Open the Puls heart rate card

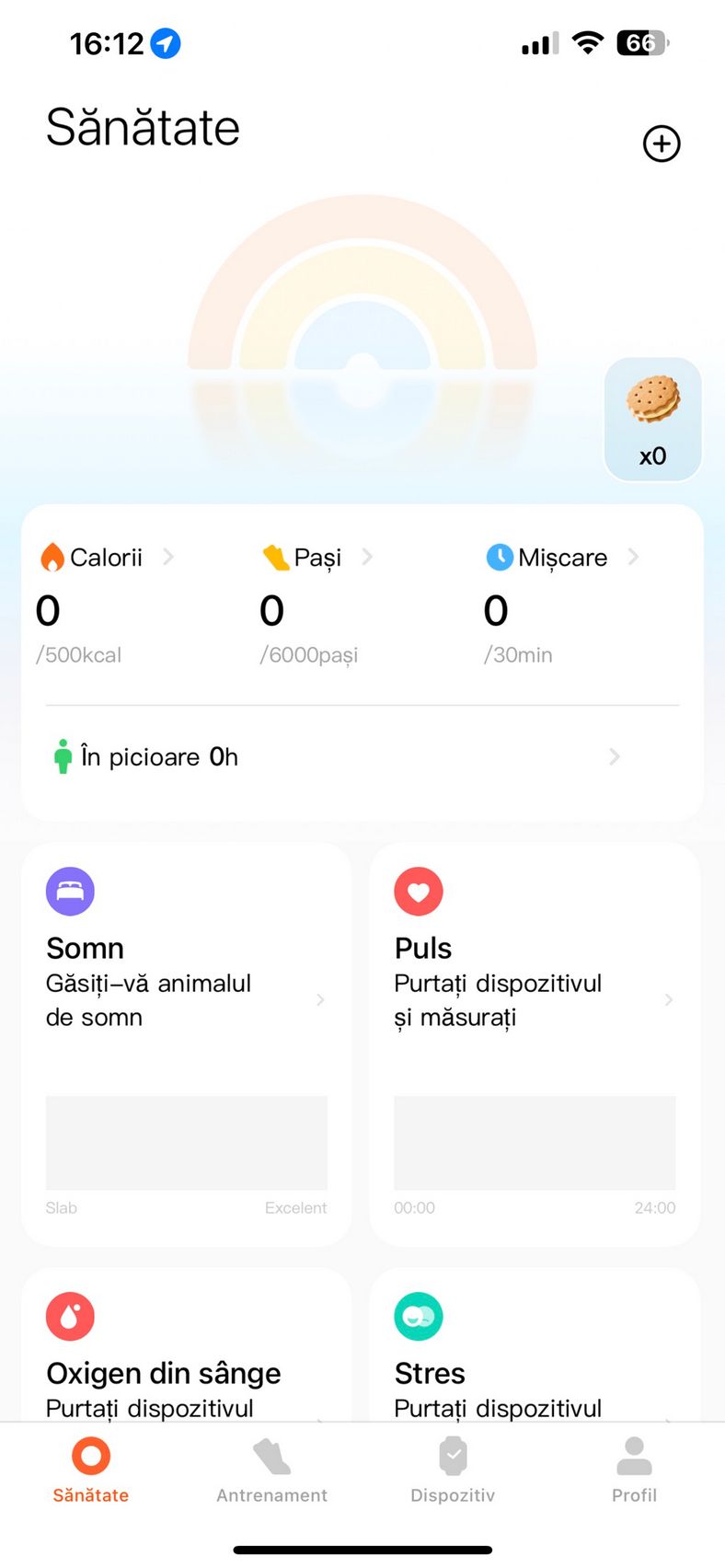(x=535, y=1044)
